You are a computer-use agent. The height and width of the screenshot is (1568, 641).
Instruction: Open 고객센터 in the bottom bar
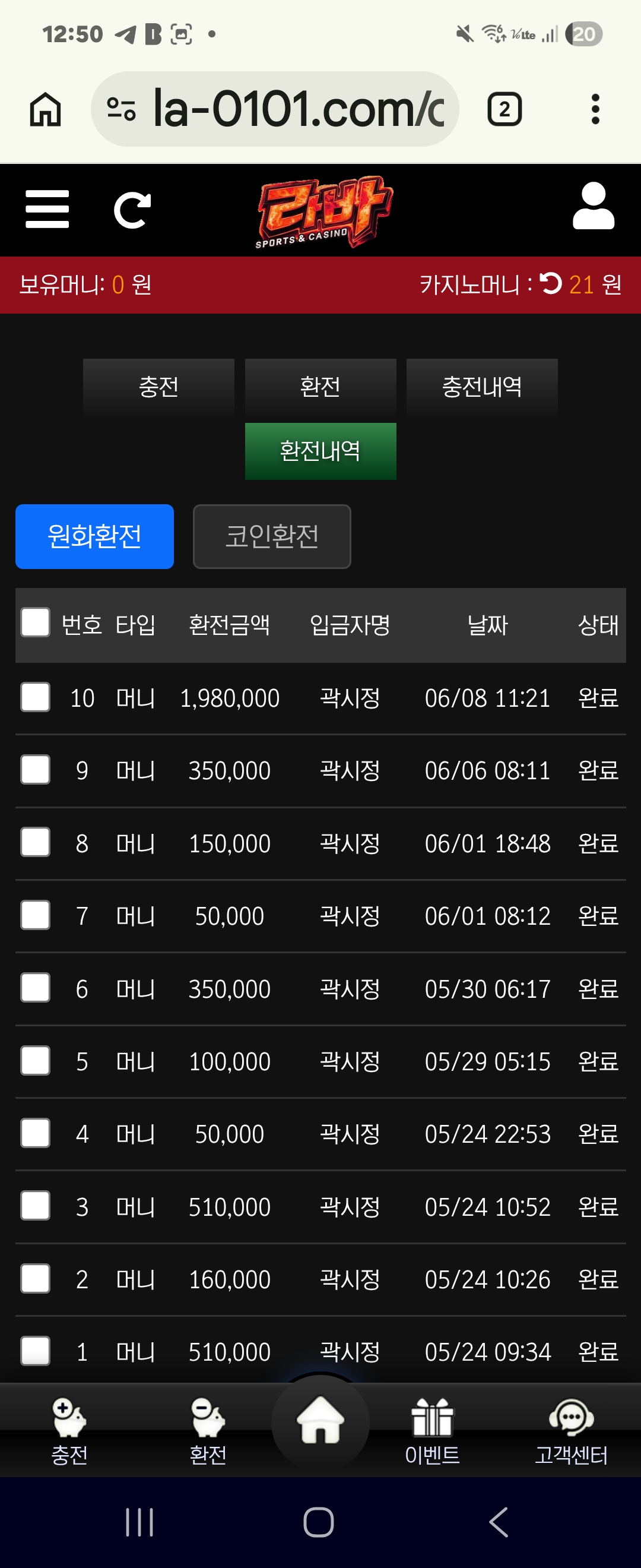click(x=571, y=1431)
